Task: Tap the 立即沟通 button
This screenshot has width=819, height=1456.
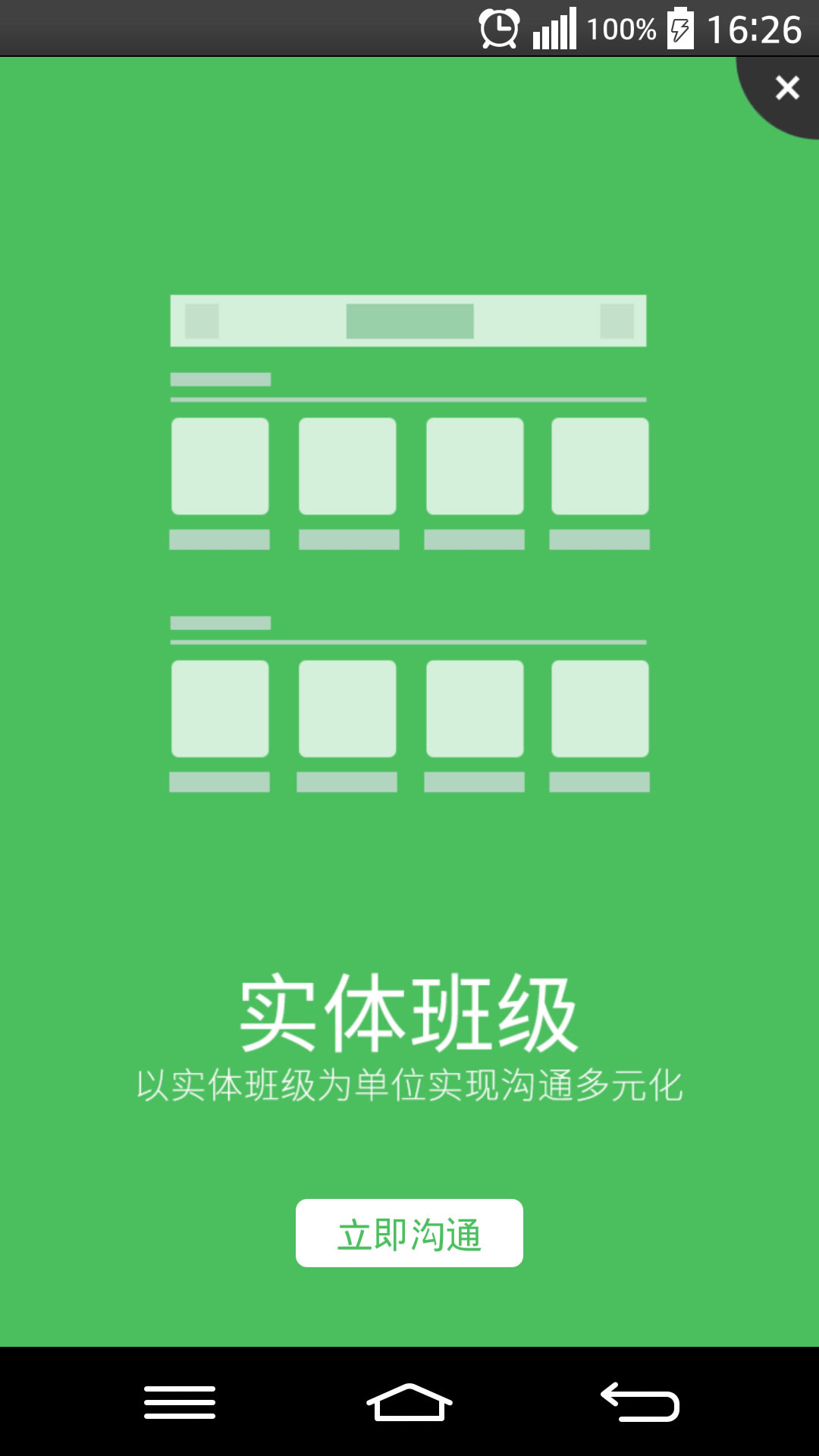Action: point(409,1233)
